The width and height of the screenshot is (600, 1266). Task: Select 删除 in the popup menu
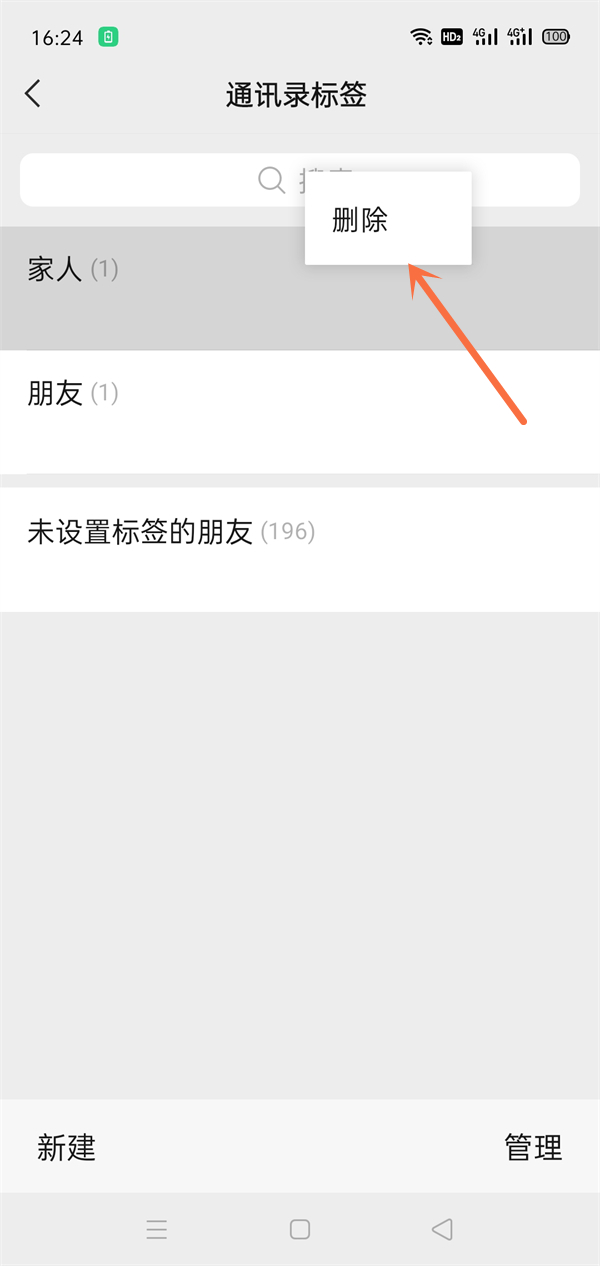[388, 220]
